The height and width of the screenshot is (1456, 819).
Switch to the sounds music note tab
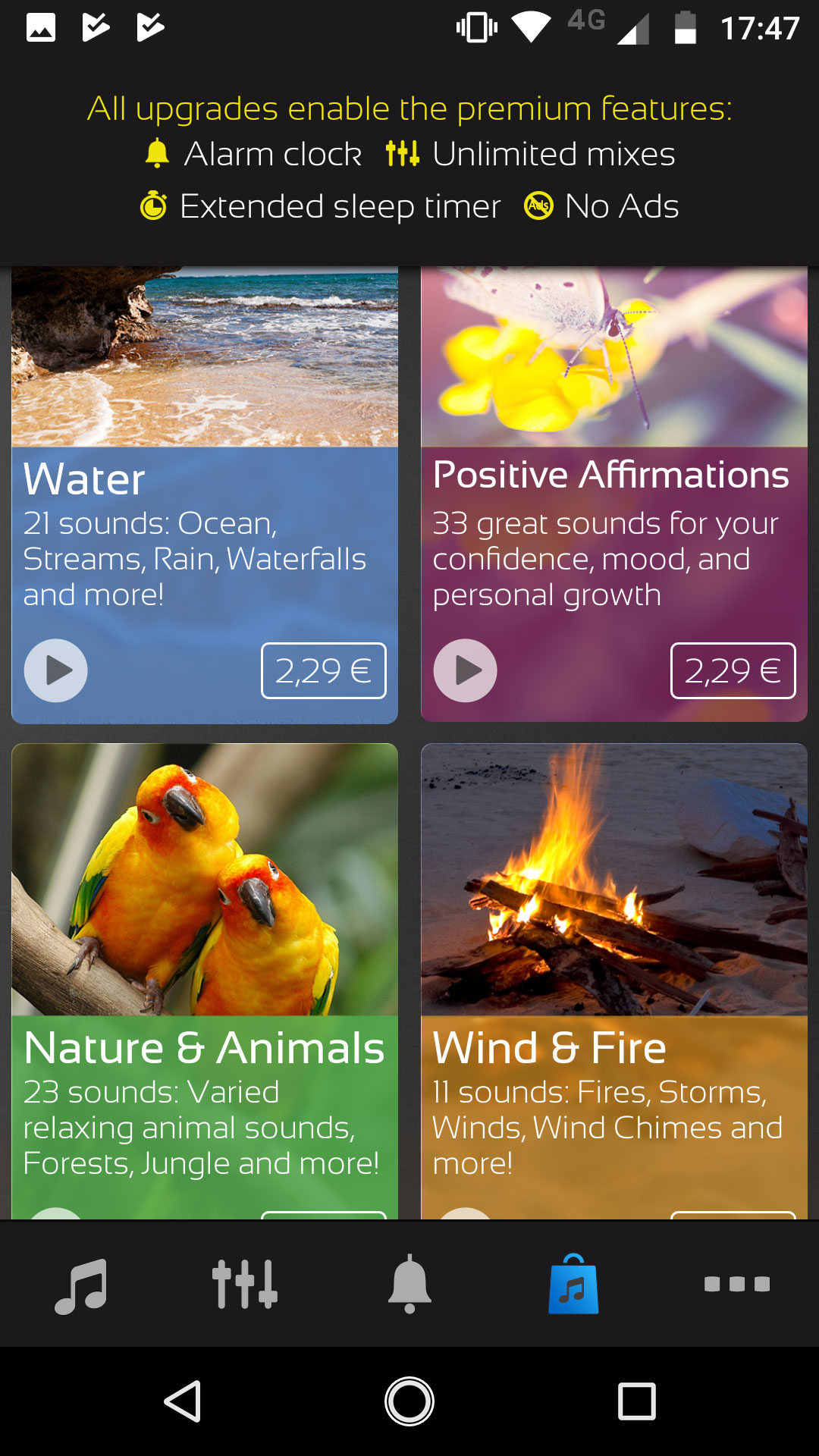[x=81, y=1285]
